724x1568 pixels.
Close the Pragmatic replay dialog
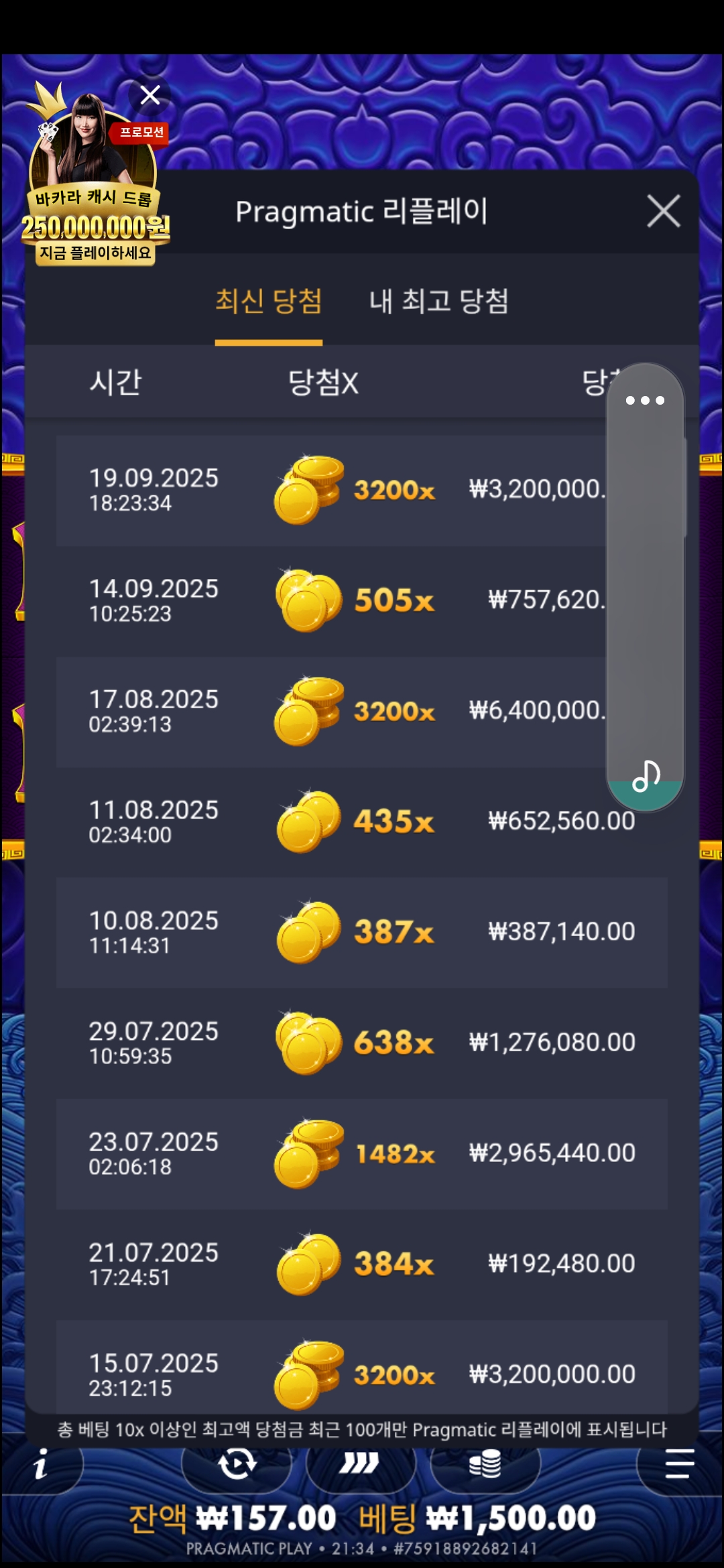pyautogui.click(x=663, y=212)
